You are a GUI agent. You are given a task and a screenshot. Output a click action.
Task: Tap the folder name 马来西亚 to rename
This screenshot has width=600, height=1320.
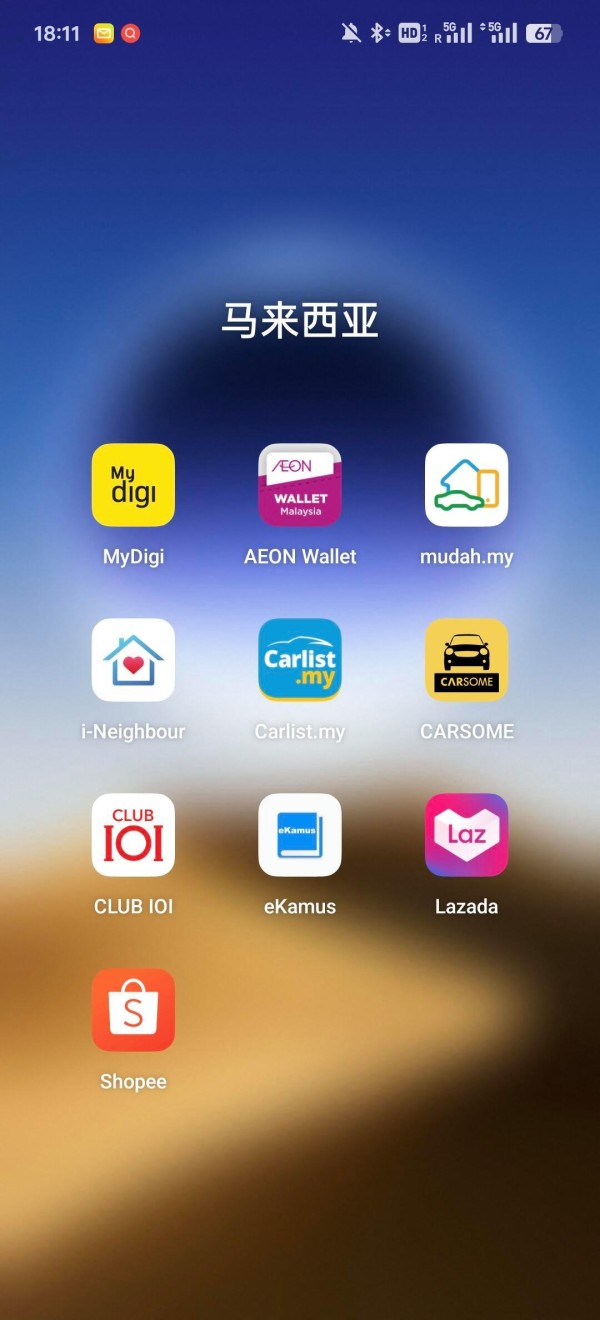[x=300, y=322]
